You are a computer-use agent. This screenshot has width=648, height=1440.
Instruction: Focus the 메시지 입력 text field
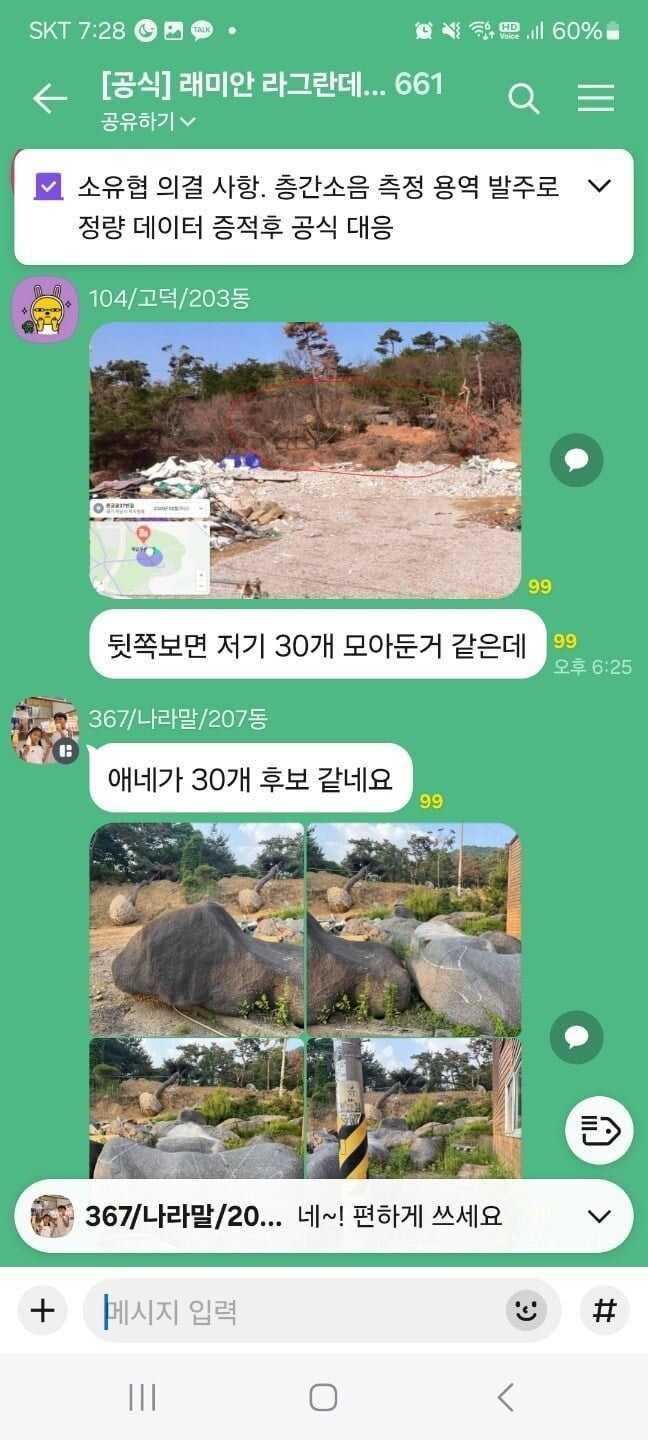tap(300, 1311)
